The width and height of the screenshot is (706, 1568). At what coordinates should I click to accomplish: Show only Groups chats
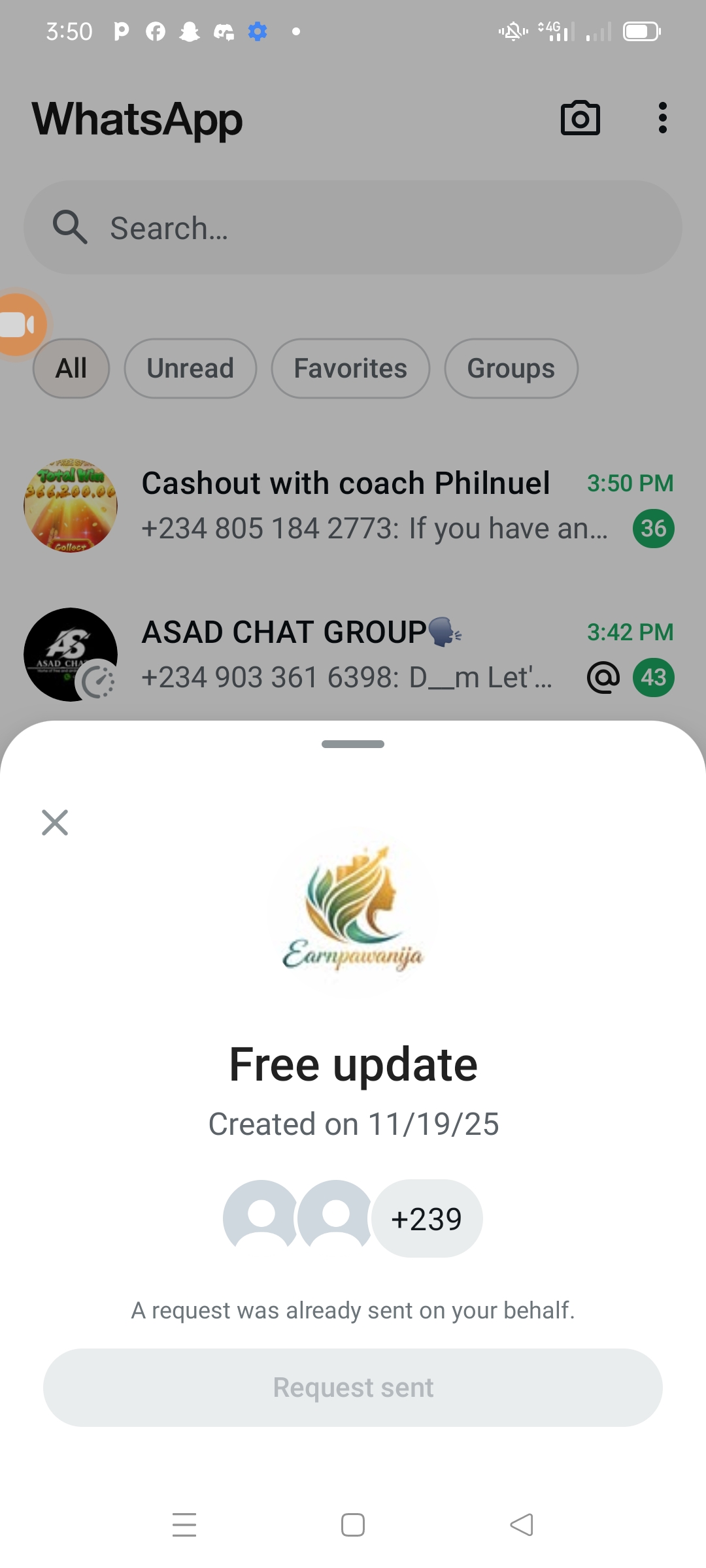(x=511, y=368)
